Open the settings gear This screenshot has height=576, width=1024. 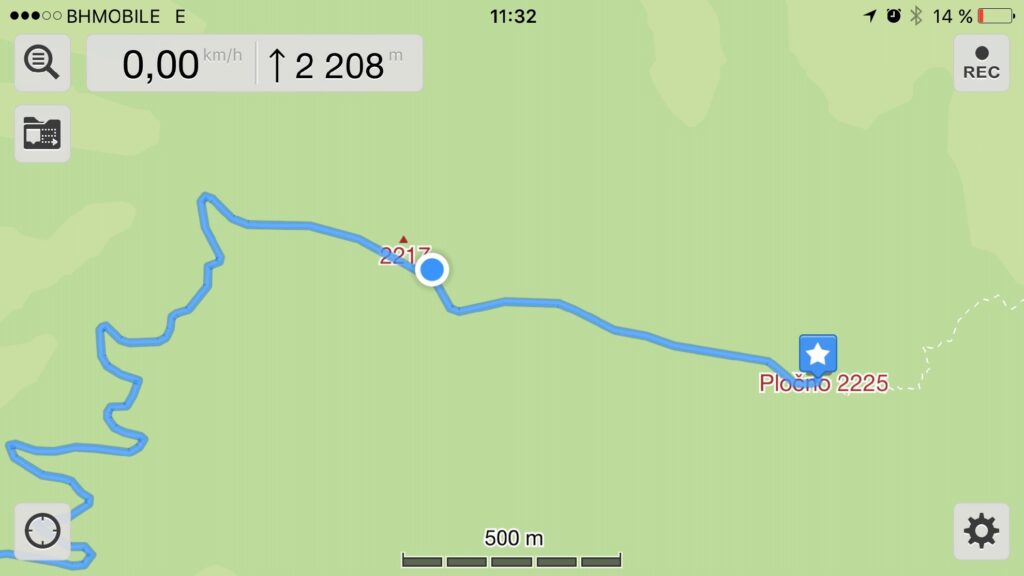coord(981,531)
